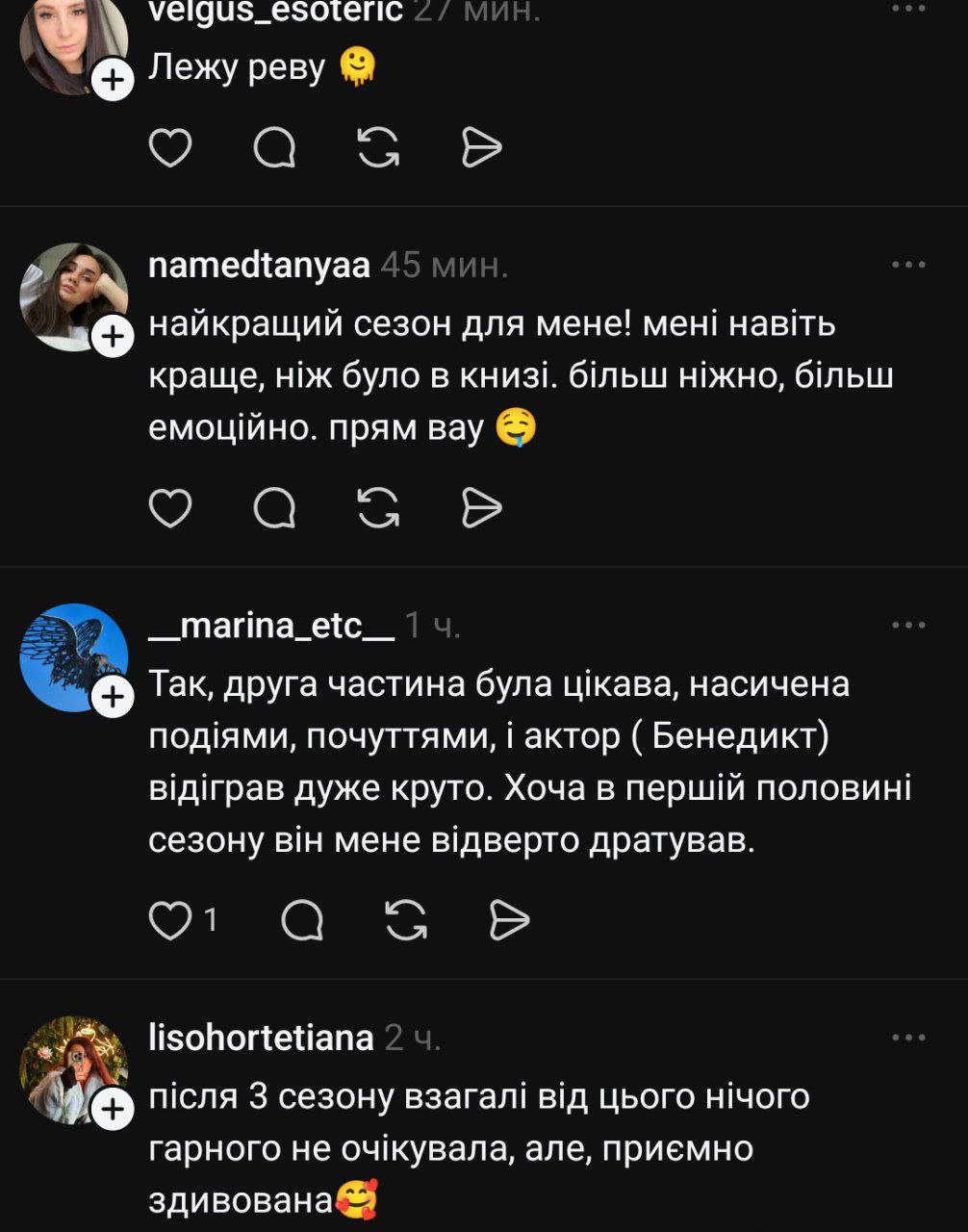Share namedtanyaa's comment
Screen dimensions: 968x1232
coord(481,507)
